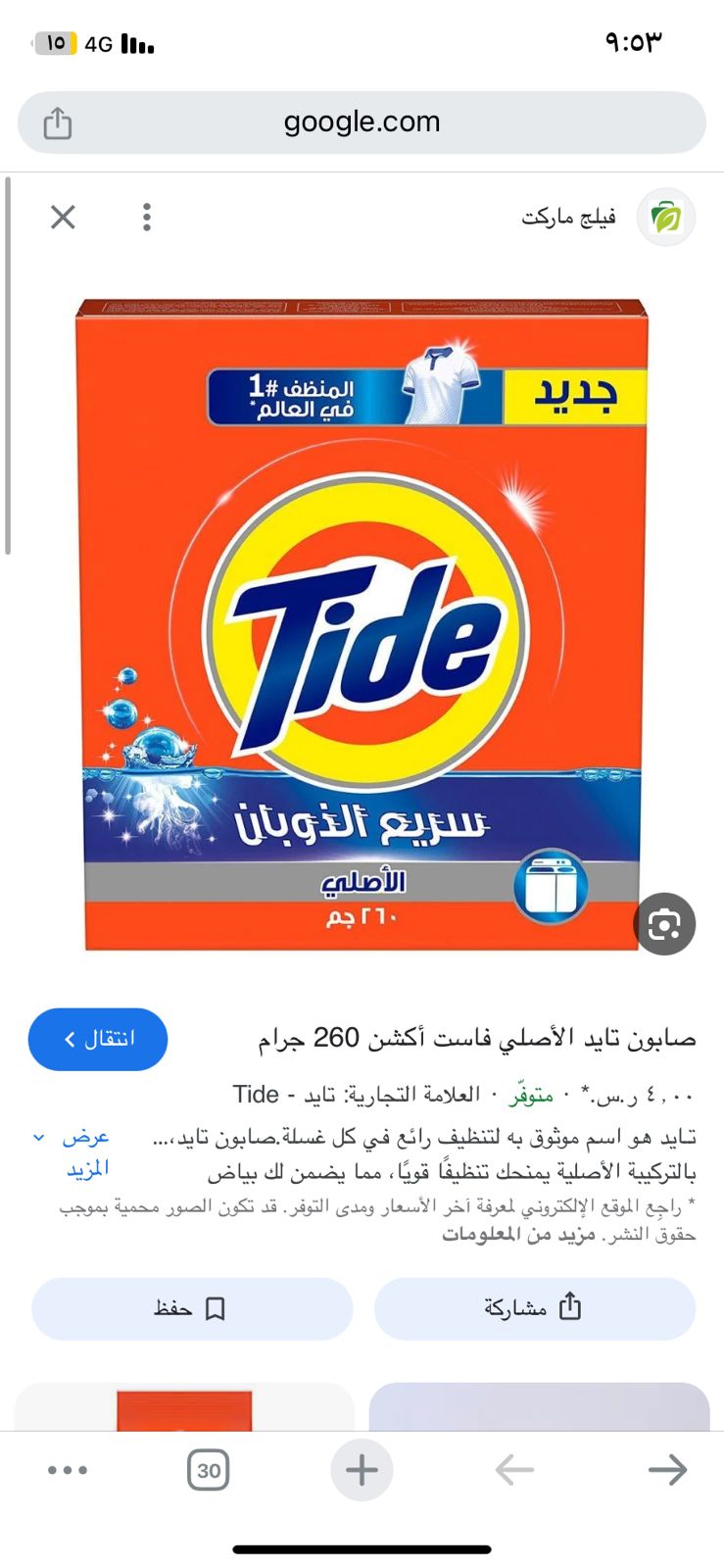
Task: Close the product panel with the X
Action: [x=62, y=217]
